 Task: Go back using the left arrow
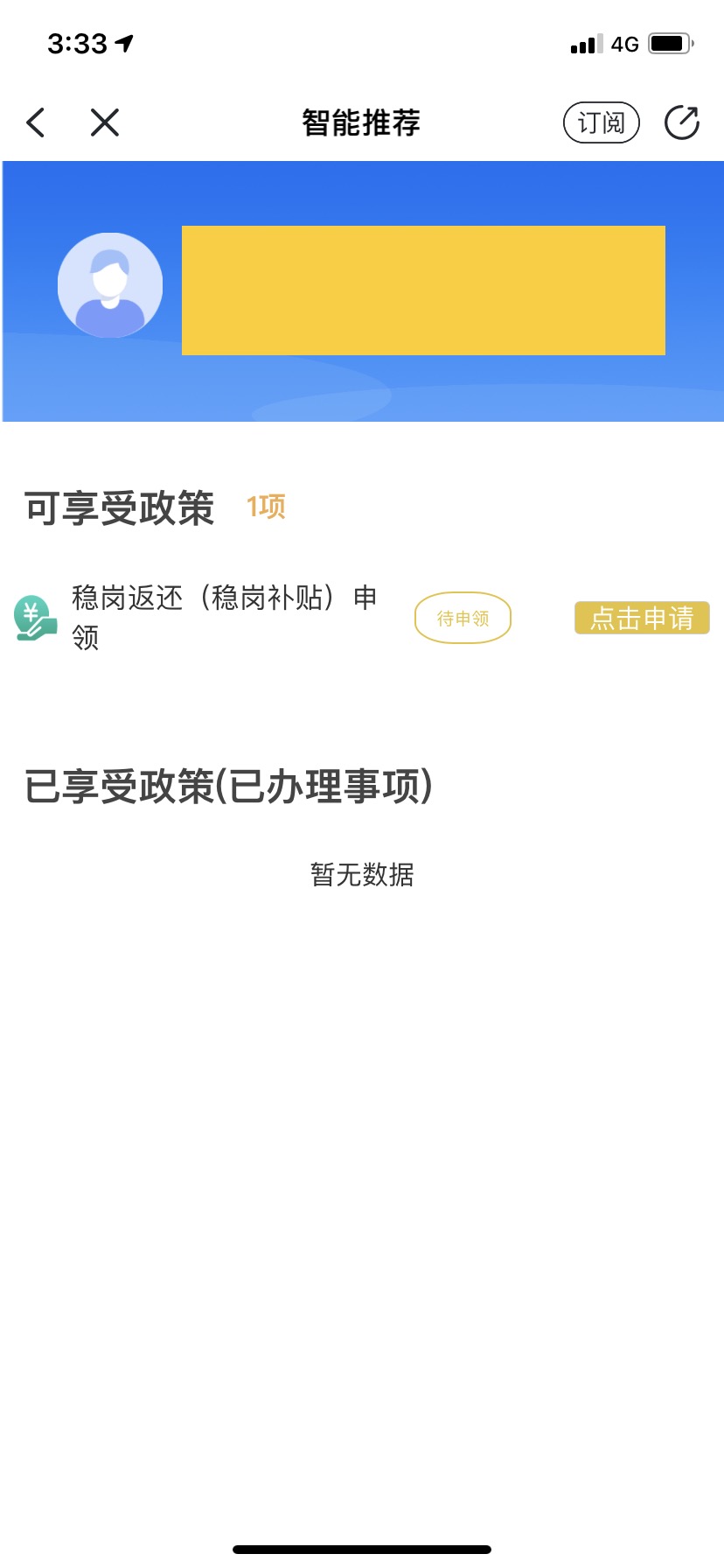36,122
